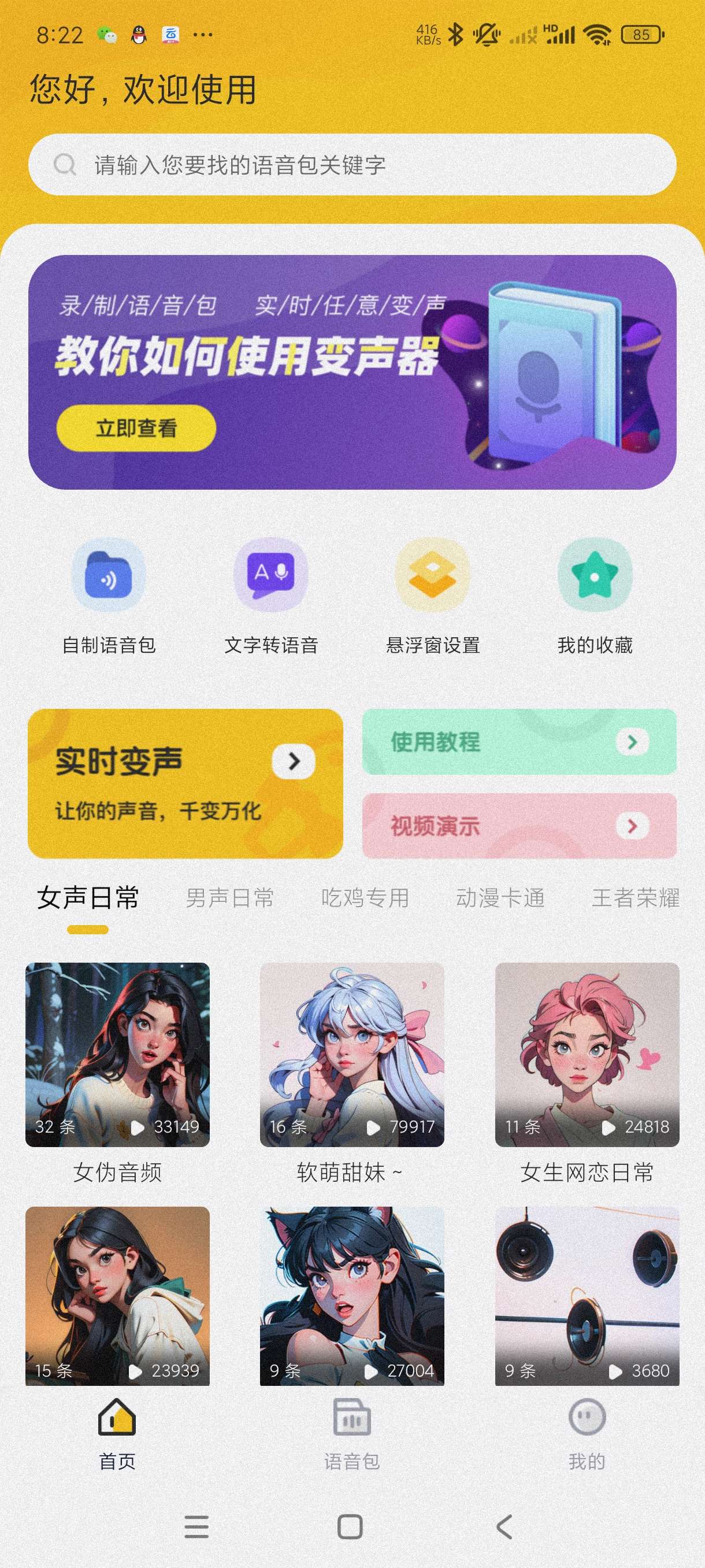Tap the 首页 bottom tab

tap(117, 1433)
